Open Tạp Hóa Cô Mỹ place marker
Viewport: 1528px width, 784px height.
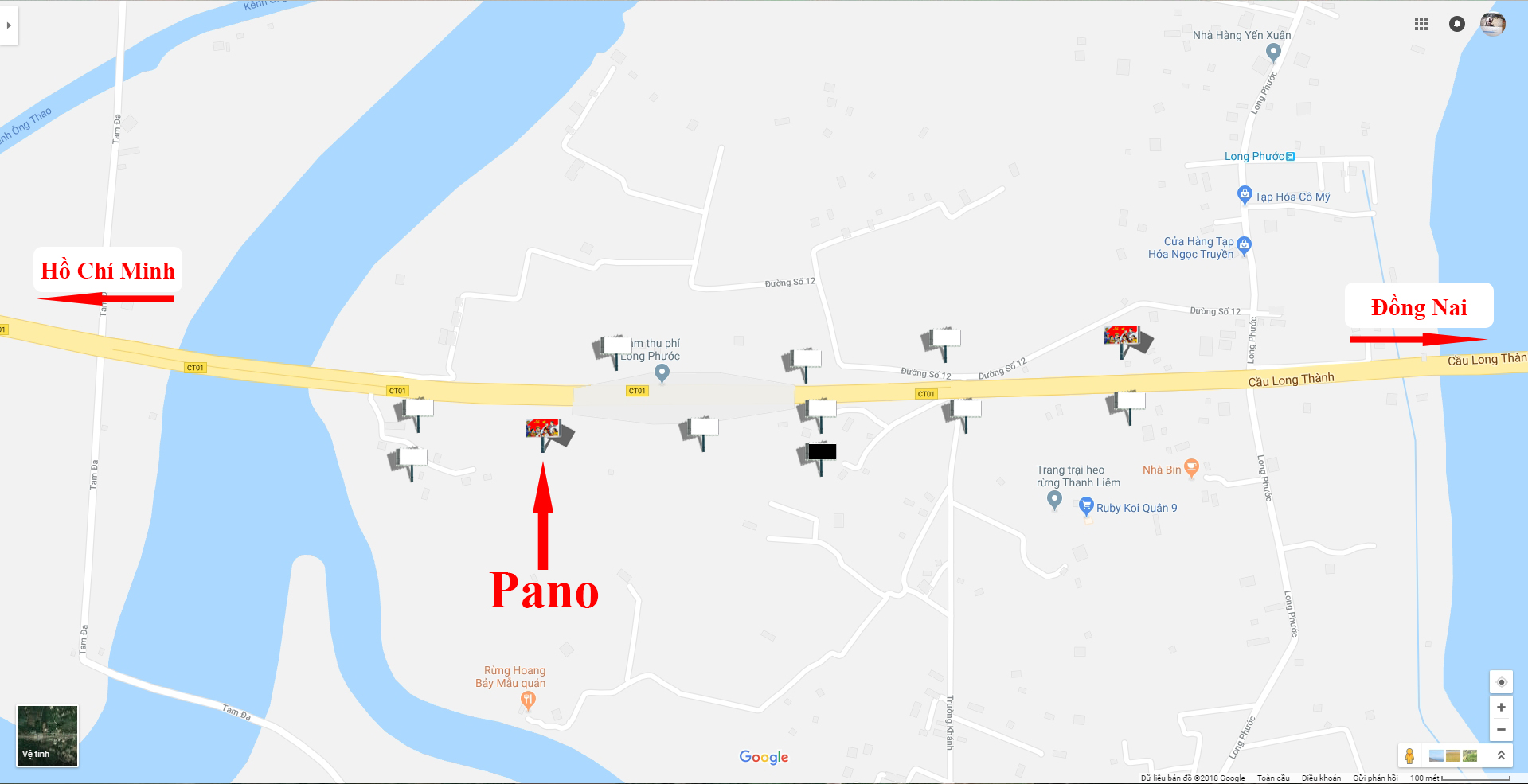point(1245,193)
